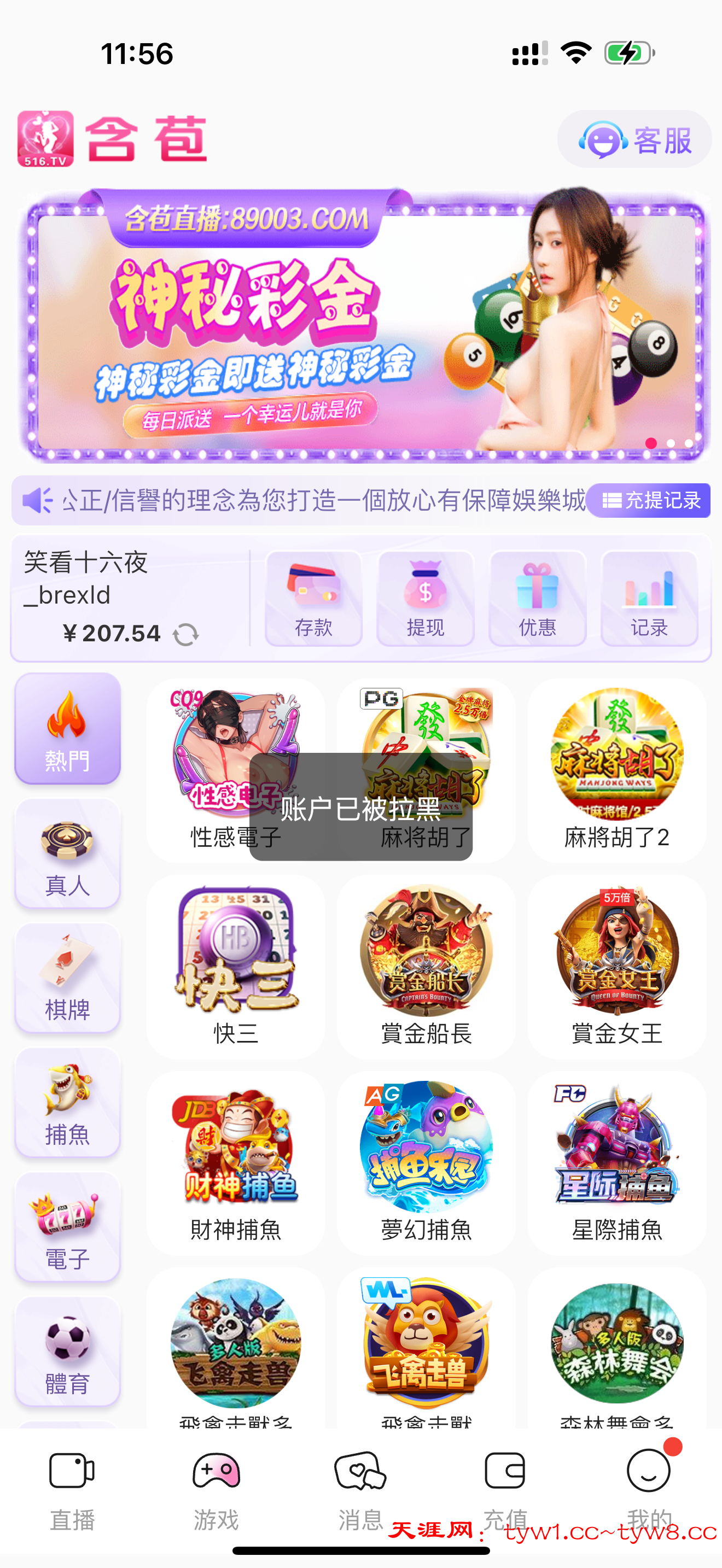Launch the 賞金船長 game
Viewport: 722px width, 1568px height.
426,966
